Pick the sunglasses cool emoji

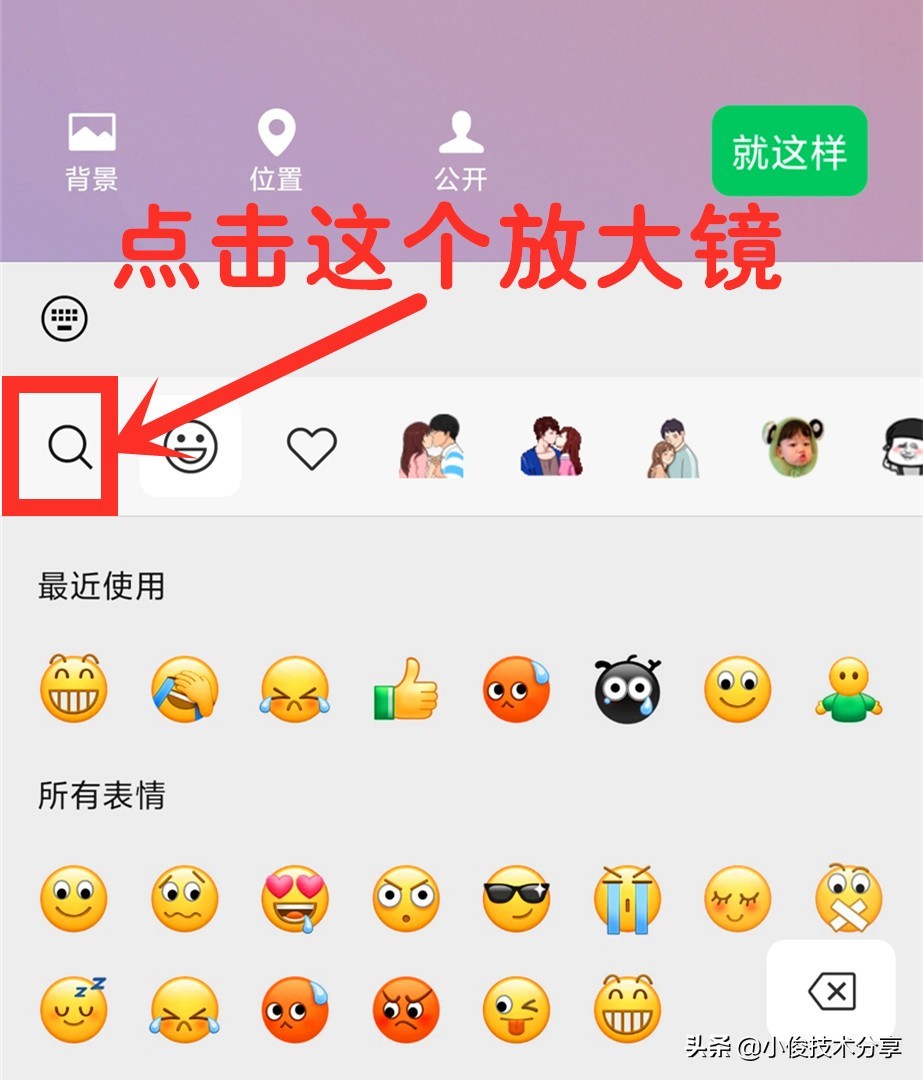point(516,898)
